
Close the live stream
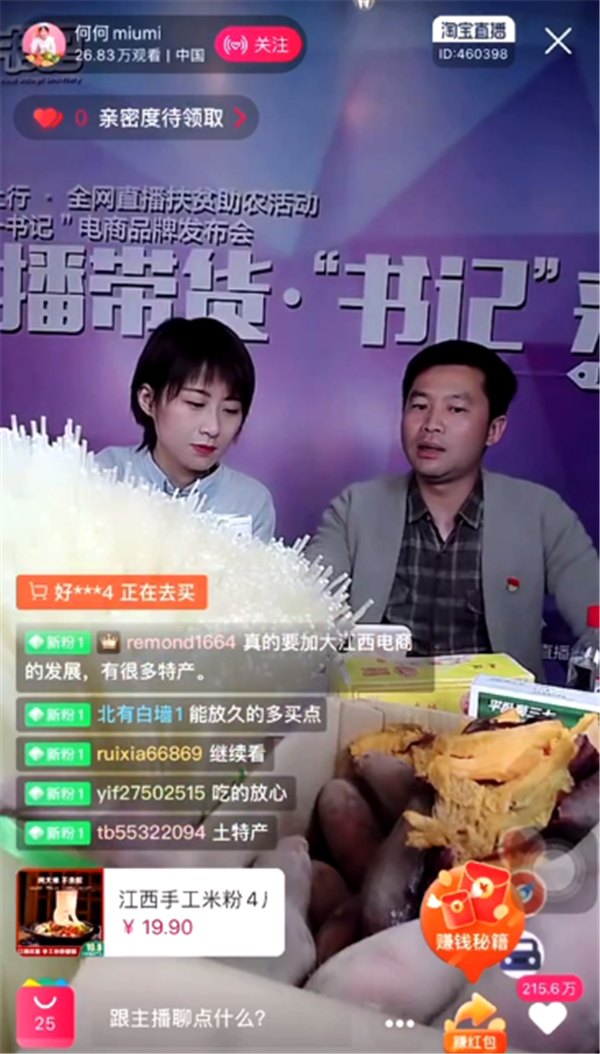tap(558, 41)
